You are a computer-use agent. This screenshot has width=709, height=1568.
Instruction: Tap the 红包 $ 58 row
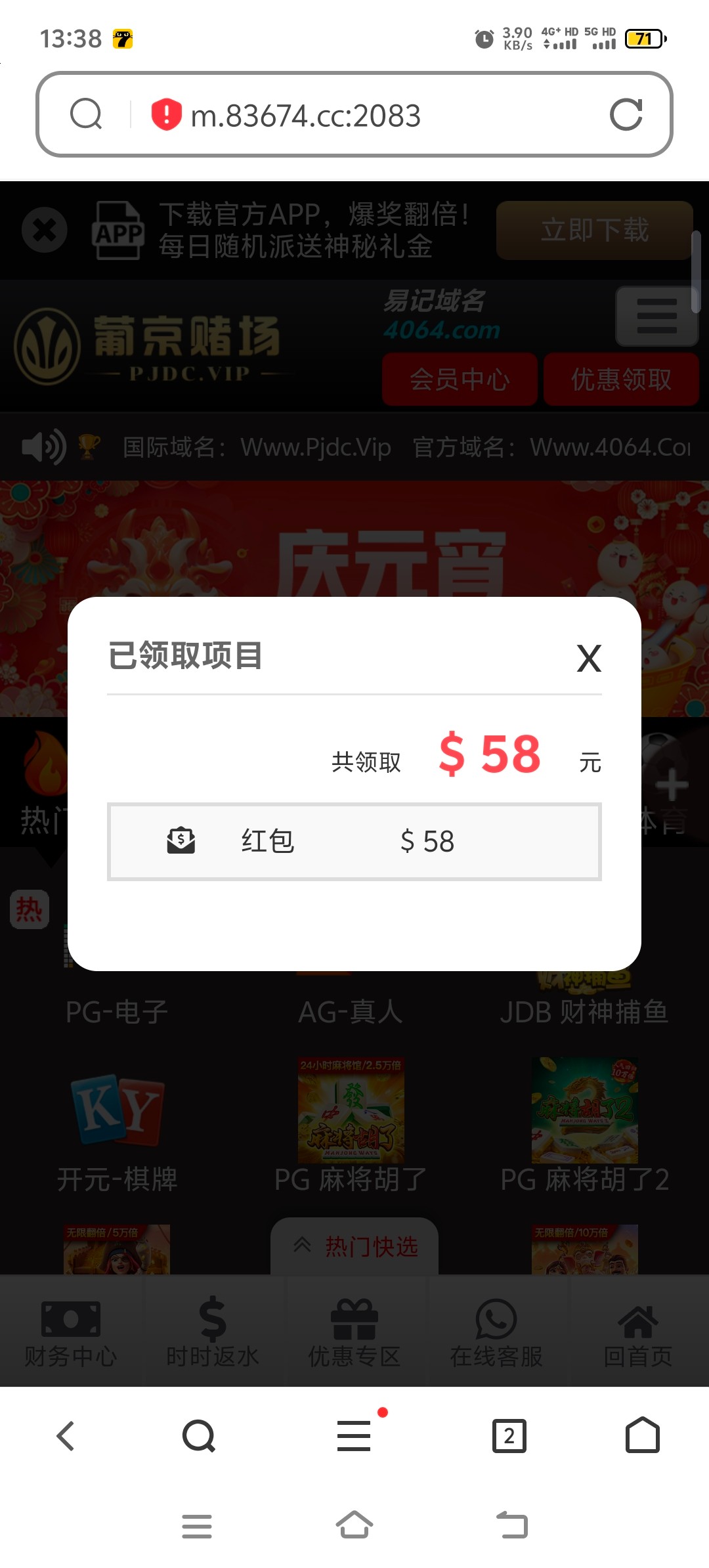coord(354,842)
